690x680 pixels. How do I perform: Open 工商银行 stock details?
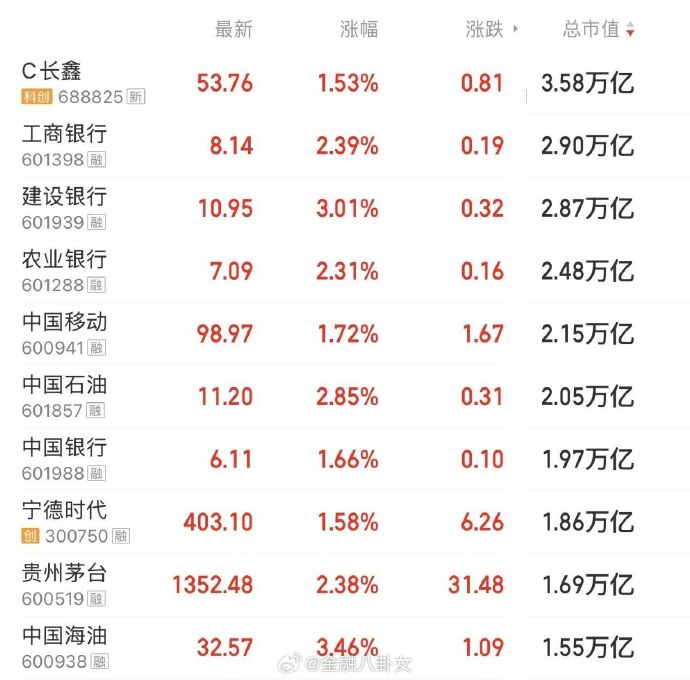tap(345, 146)
